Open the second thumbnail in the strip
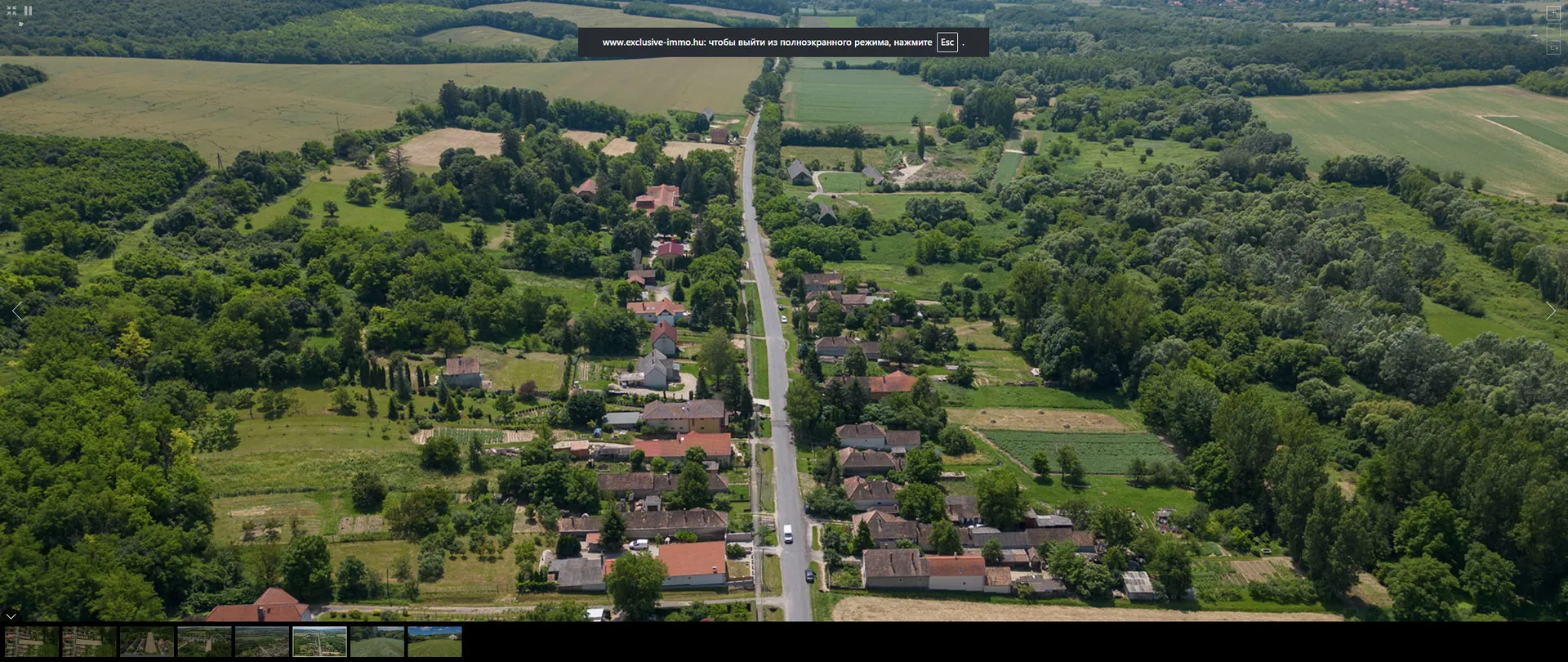1568x662 pixels. click(89, 642)
